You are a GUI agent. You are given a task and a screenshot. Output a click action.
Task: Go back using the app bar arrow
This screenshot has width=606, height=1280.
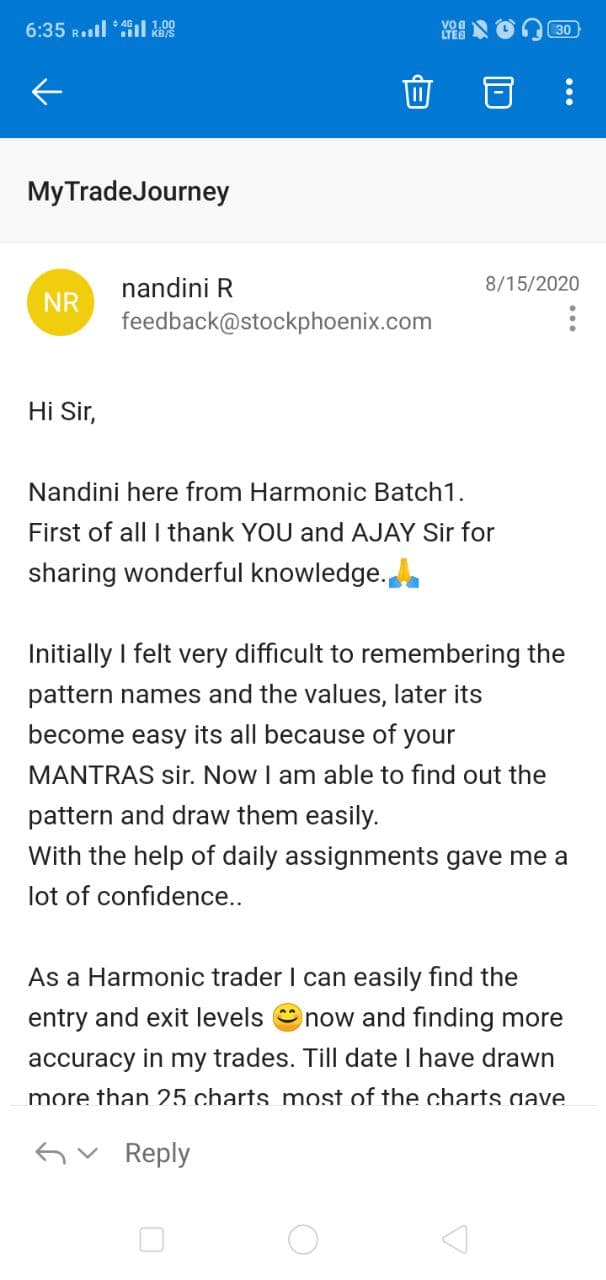pyautogui.click(x=47, y=93)
